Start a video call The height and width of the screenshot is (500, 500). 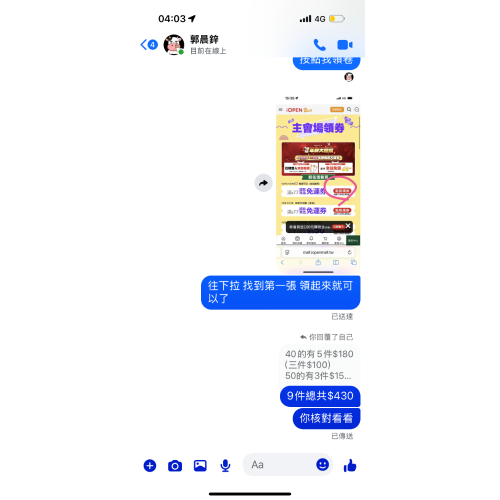tap(345, 45)
